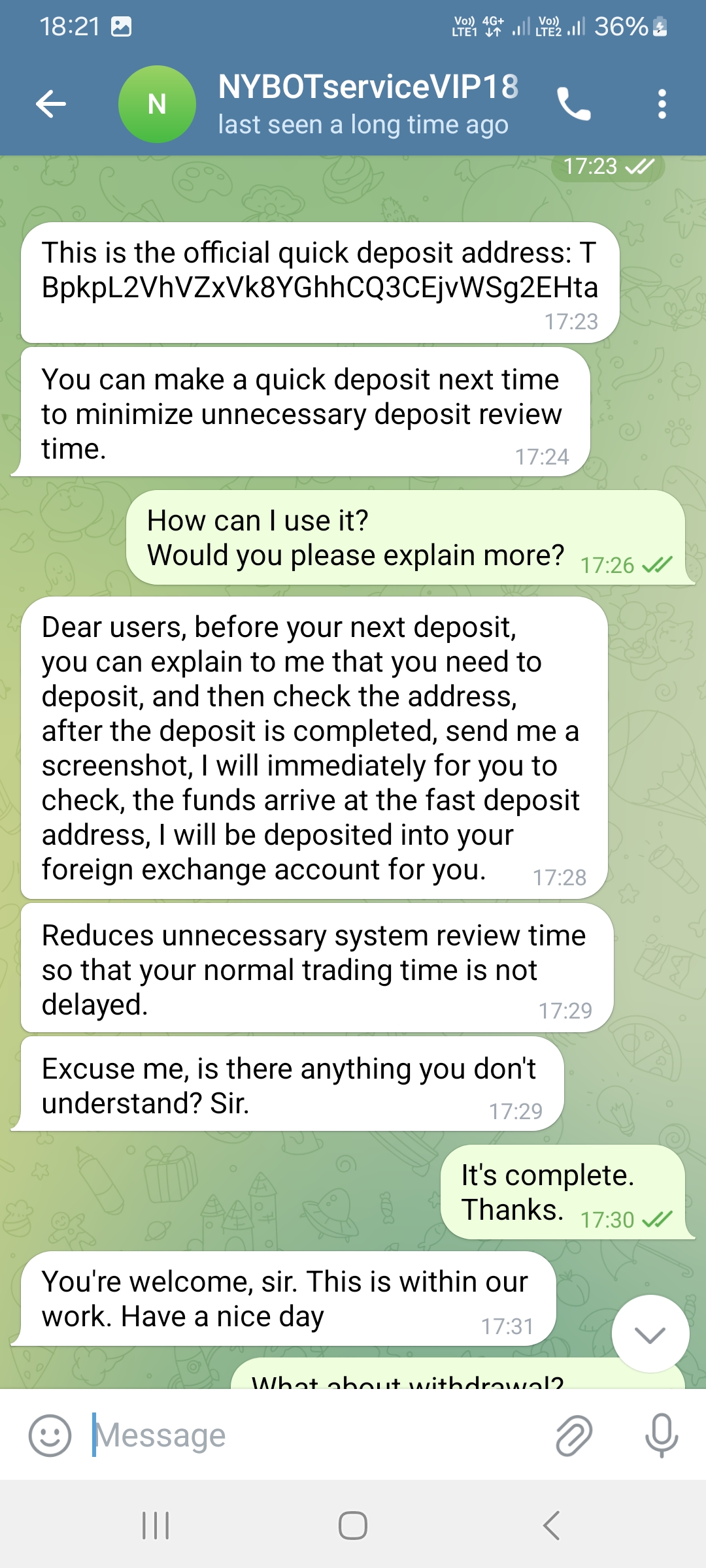Attach a file with the paperclip
The height and width of the screenshot is (1568, 706).
(573, 1435)
